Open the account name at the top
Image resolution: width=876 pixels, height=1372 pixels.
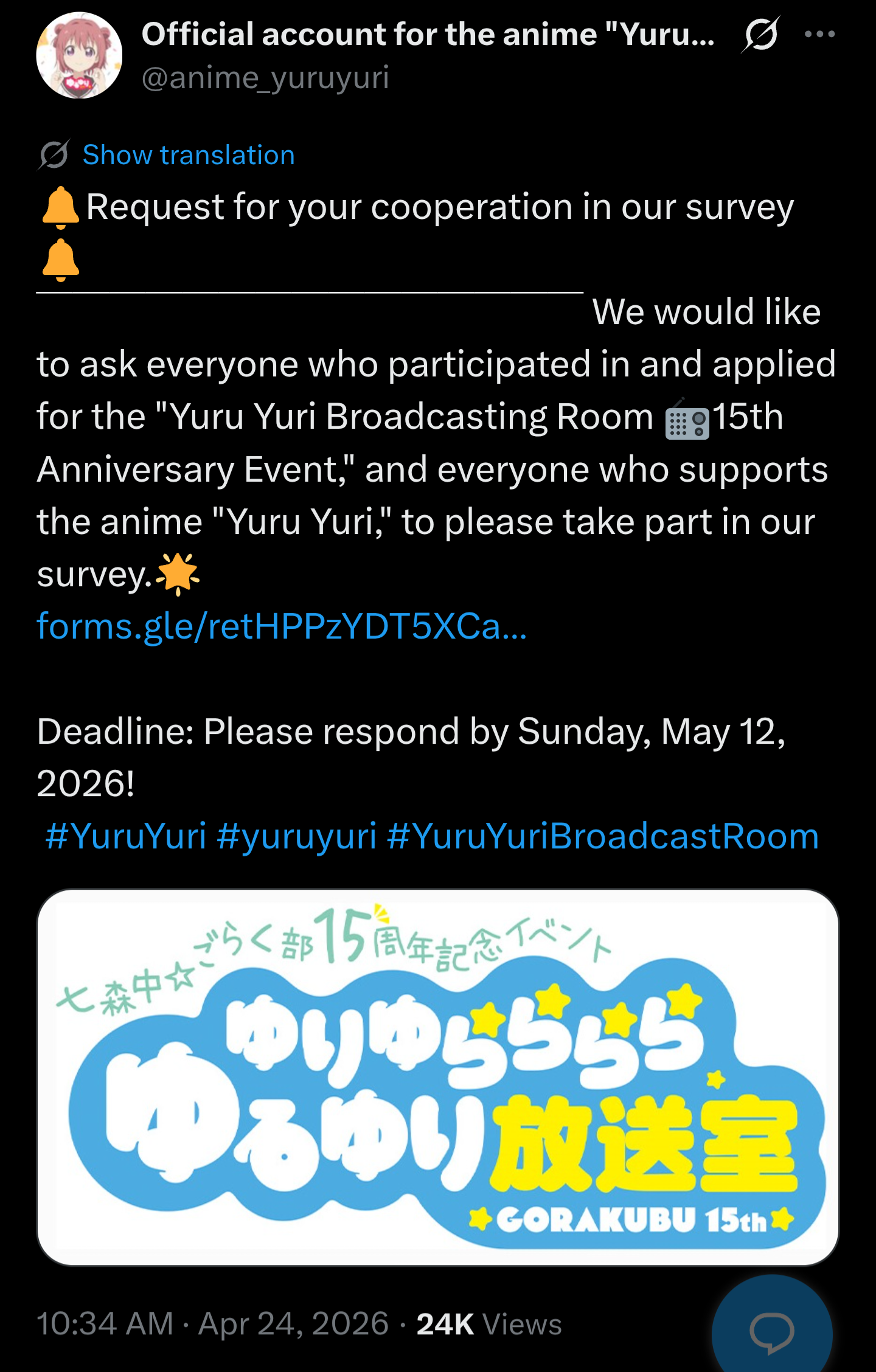pos(428,34)
